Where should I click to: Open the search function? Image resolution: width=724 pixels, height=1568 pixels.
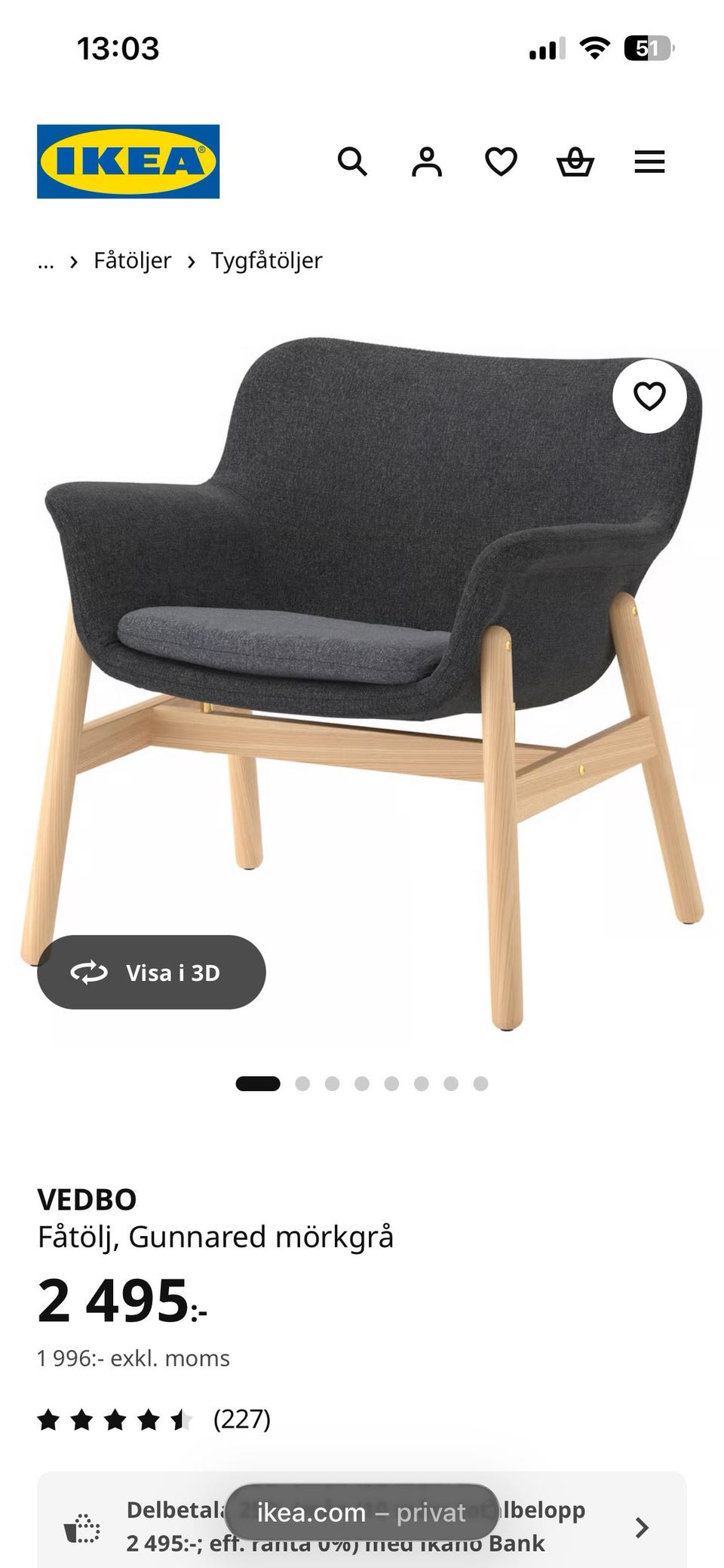tap(351, 161)
